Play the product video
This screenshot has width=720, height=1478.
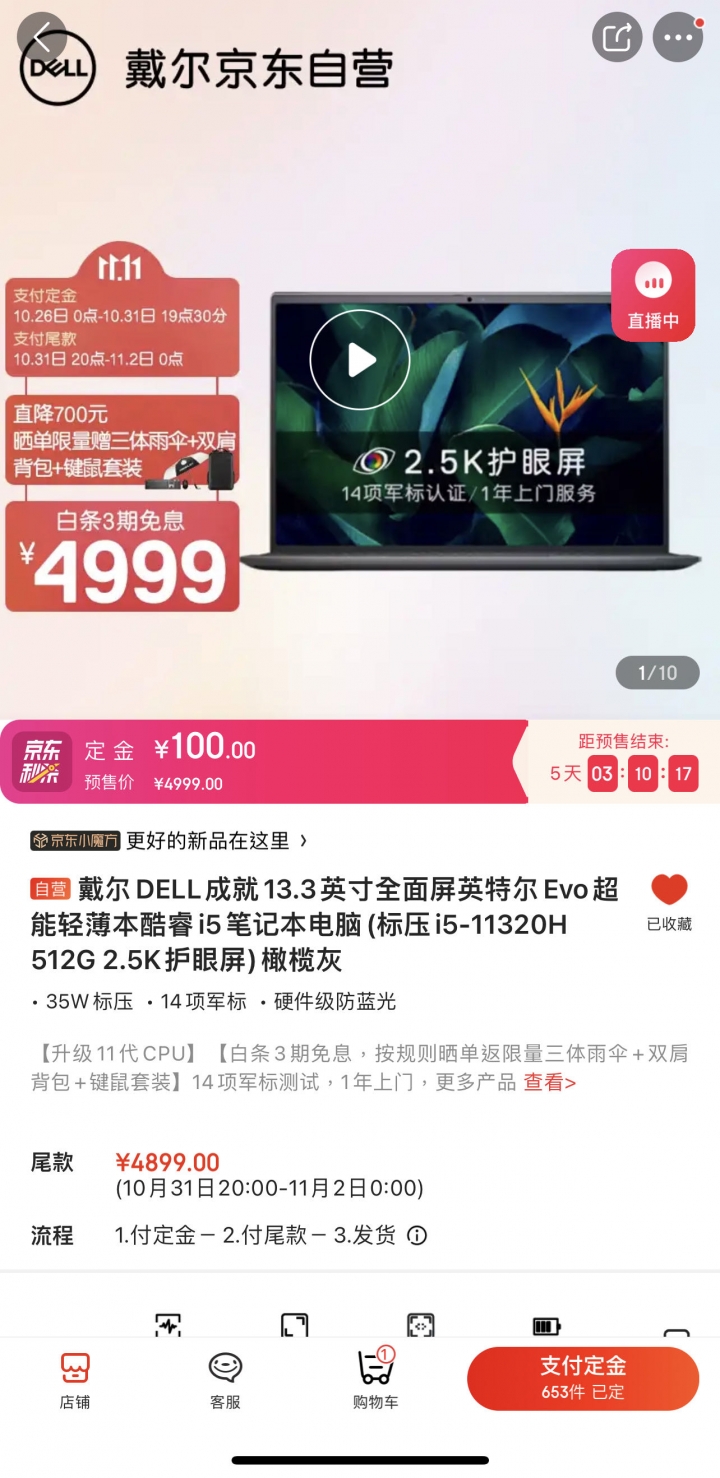[x=360, y=360]
